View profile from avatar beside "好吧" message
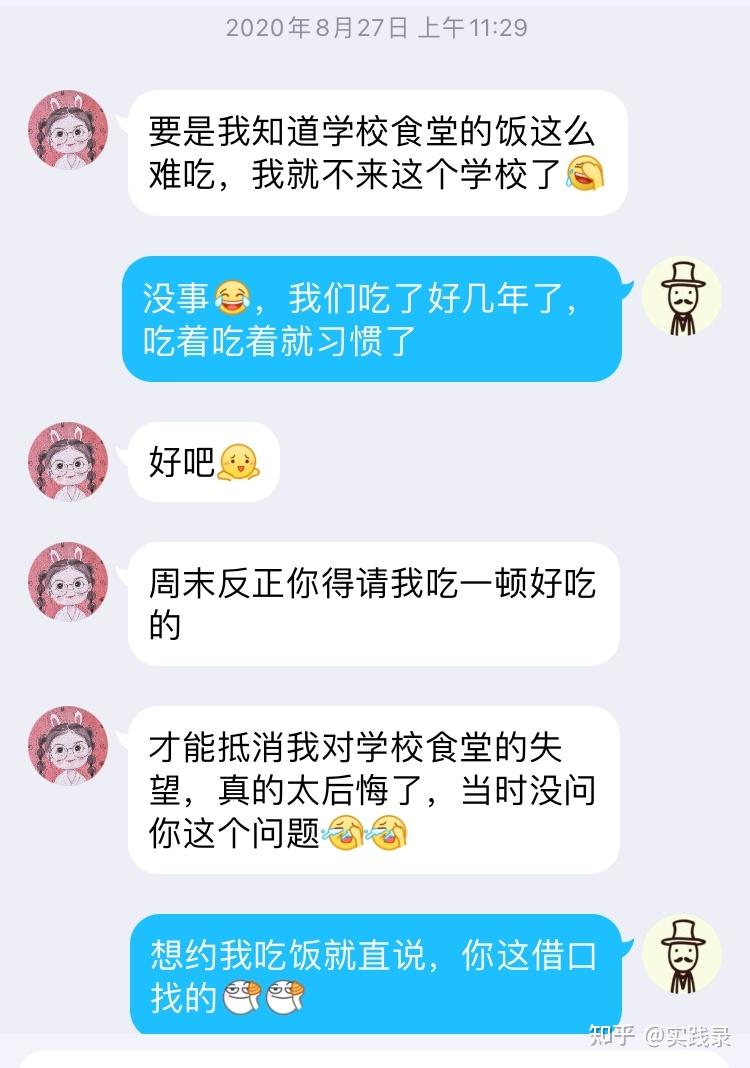The height and width of the screenshot is (1068, 750). (x=68, y=461)
